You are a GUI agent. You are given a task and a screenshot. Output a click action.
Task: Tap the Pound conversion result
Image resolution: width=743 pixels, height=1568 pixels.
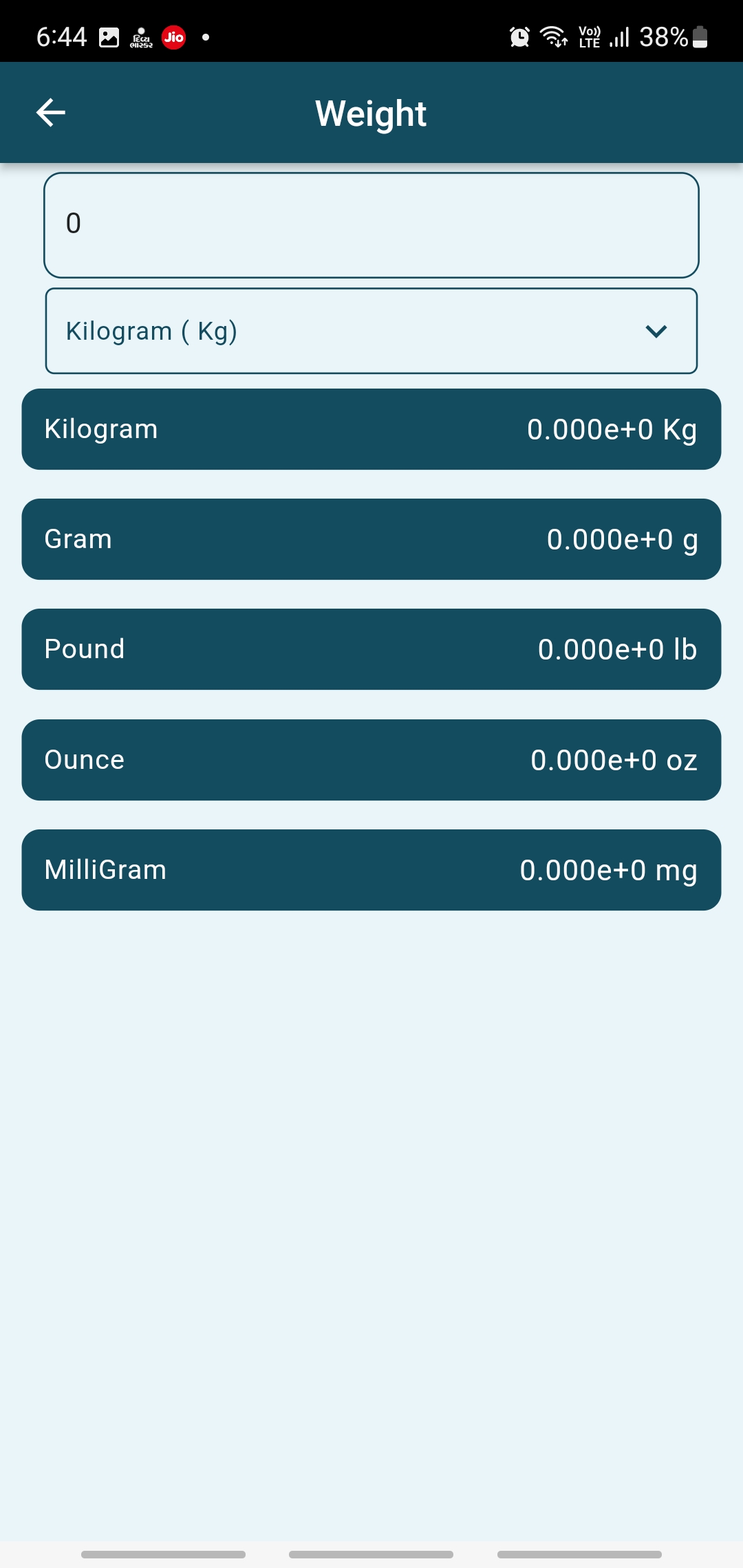(371, 649)
